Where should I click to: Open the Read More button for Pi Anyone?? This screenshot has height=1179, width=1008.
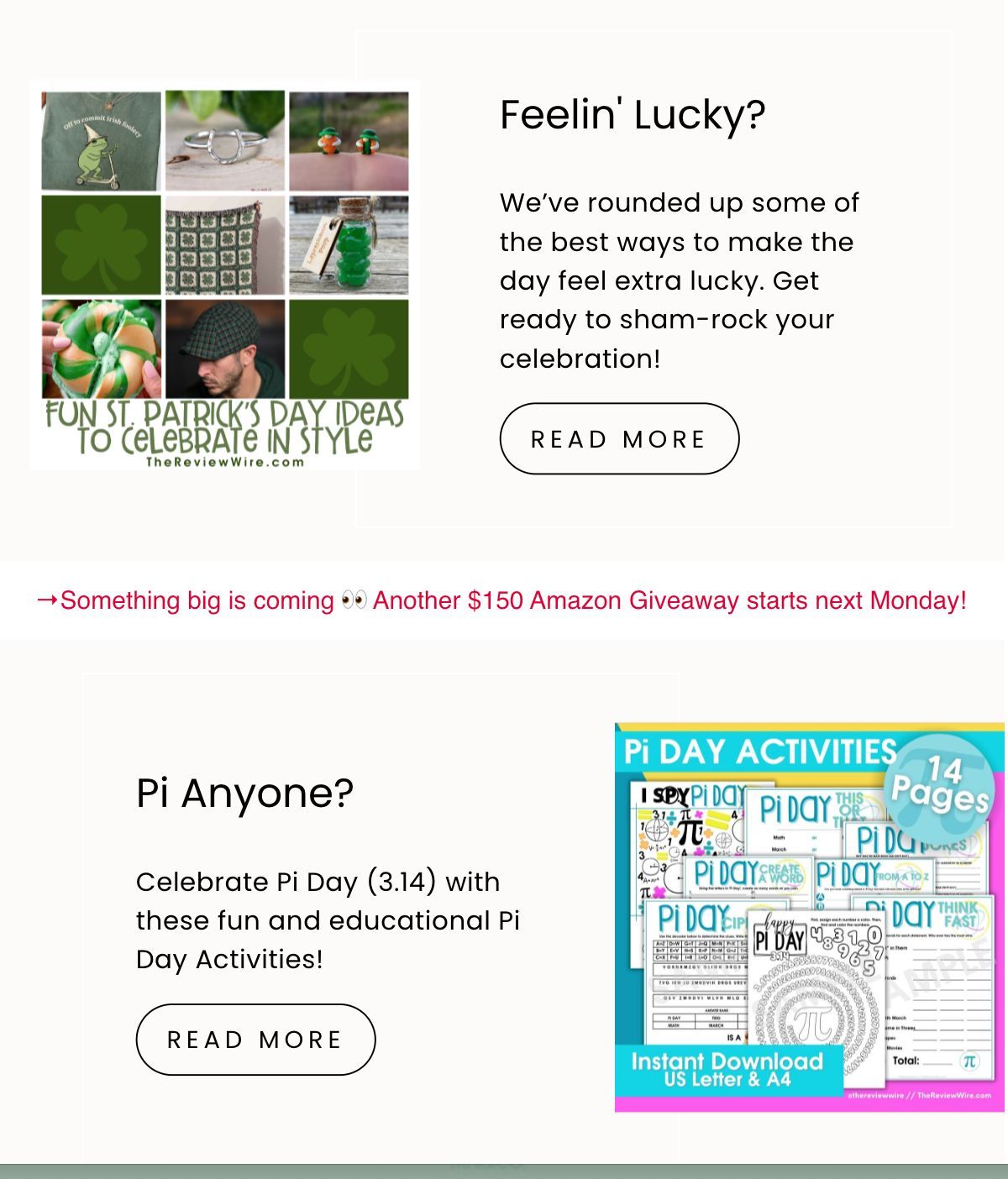click(x=255, y=1040)
